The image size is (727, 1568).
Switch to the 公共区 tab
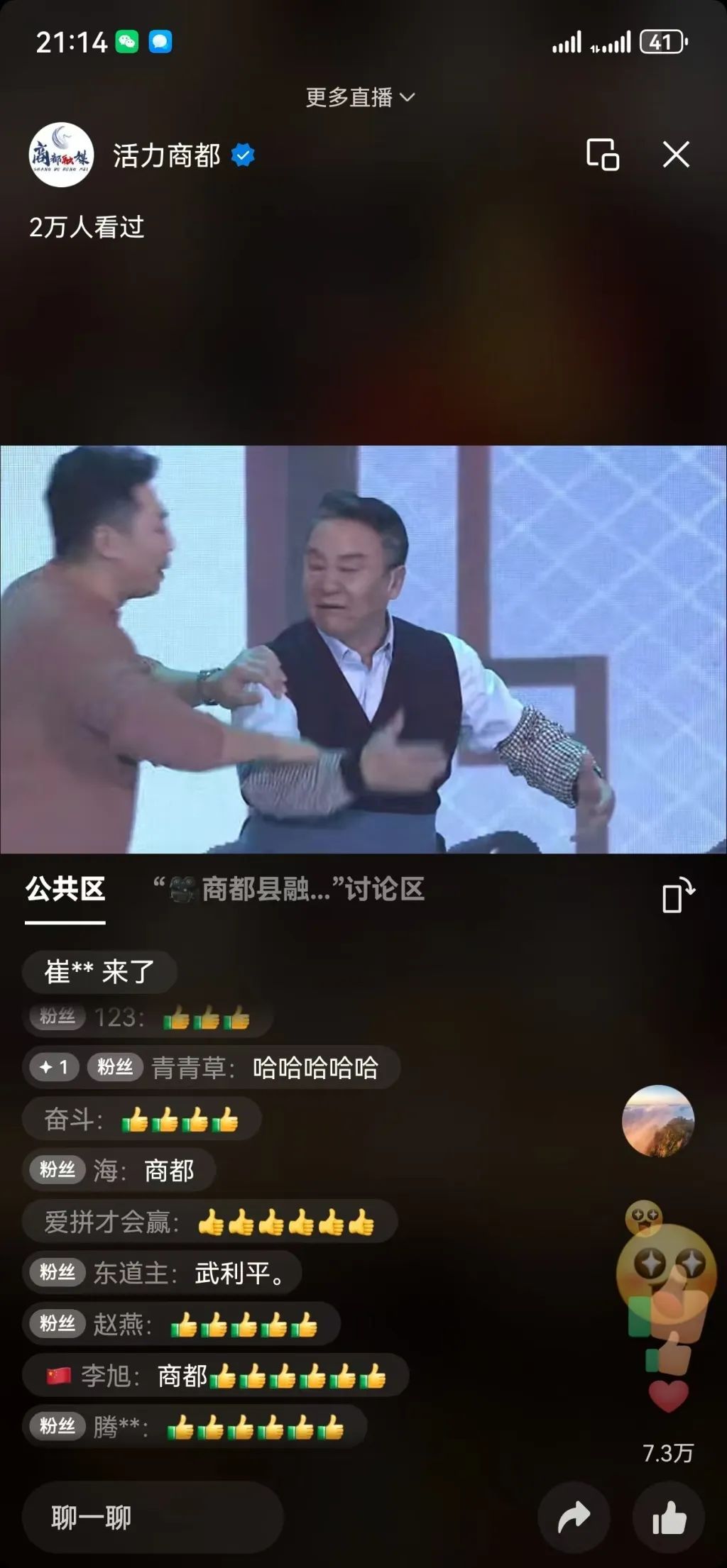click(x=65, y=889)
